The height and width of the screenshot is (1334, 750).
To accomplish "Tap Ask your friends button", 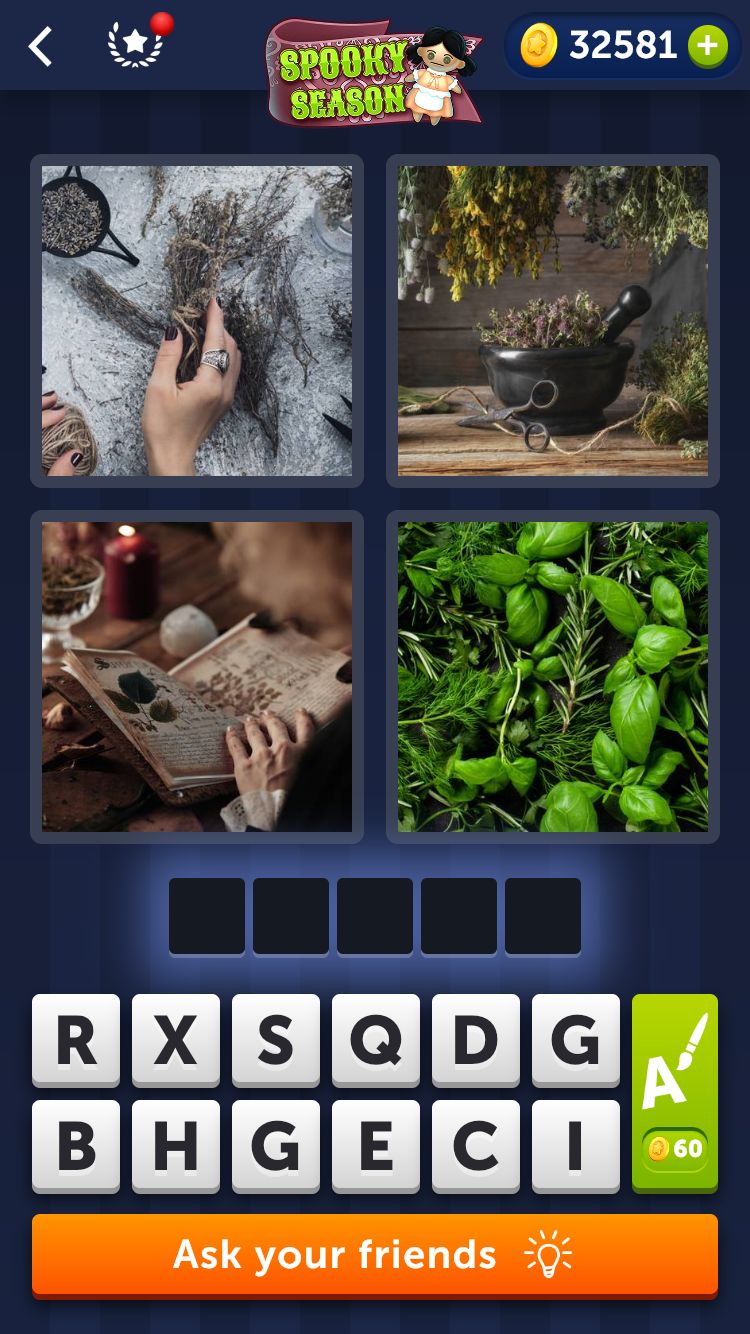I will (375, 1254).
